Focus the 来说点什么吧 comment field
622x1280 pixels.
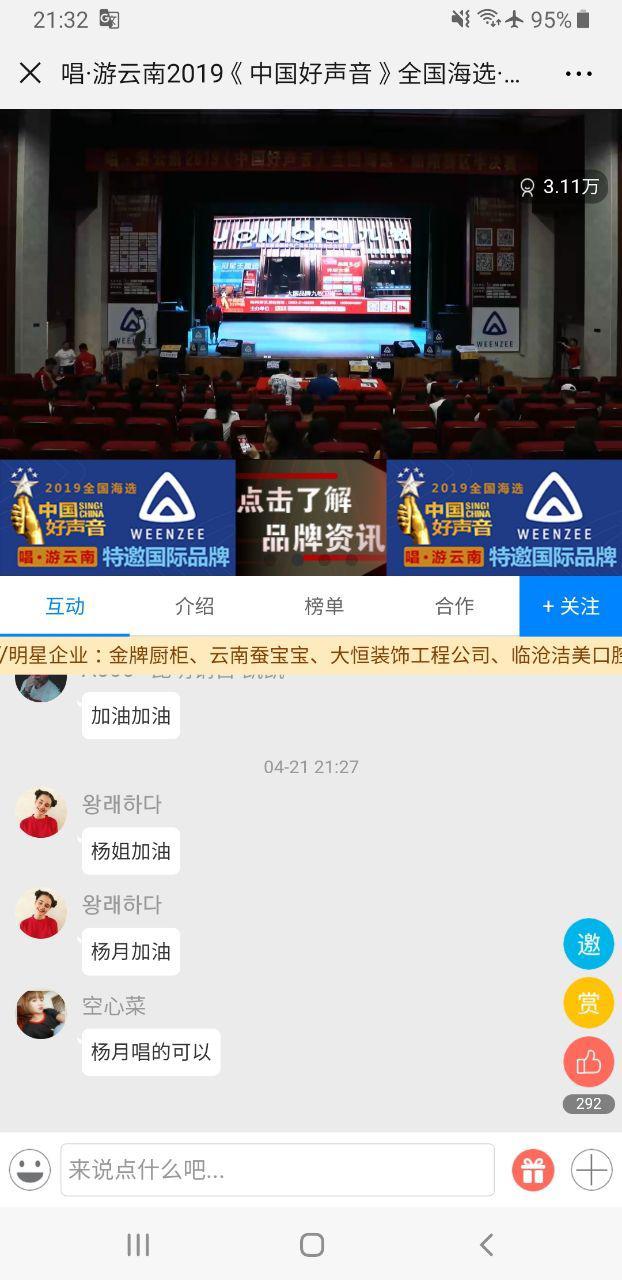click(277, 1170)
